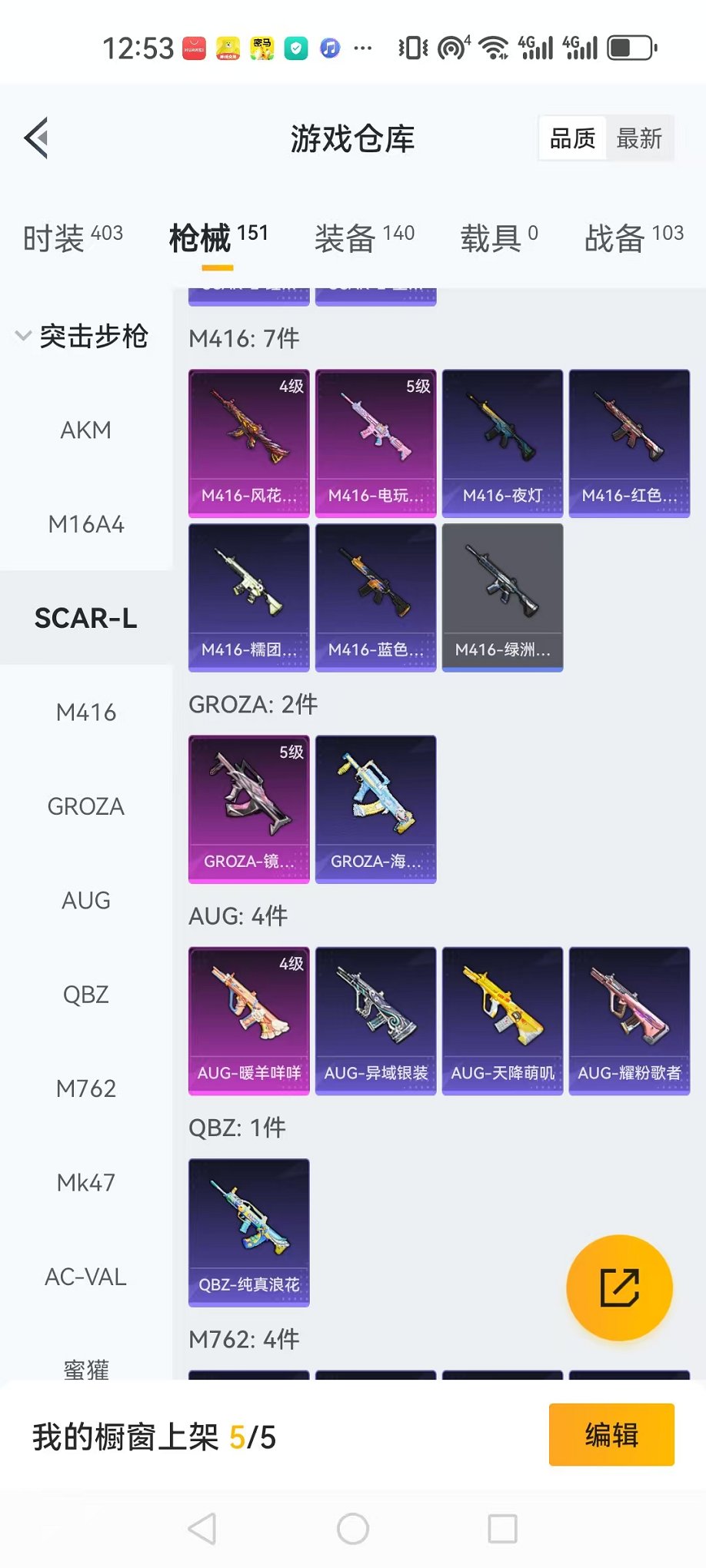The height and width of the screenshot is (1568, 706).
Task: Select Mk47 in the side list
Action: pos(85,1183)
